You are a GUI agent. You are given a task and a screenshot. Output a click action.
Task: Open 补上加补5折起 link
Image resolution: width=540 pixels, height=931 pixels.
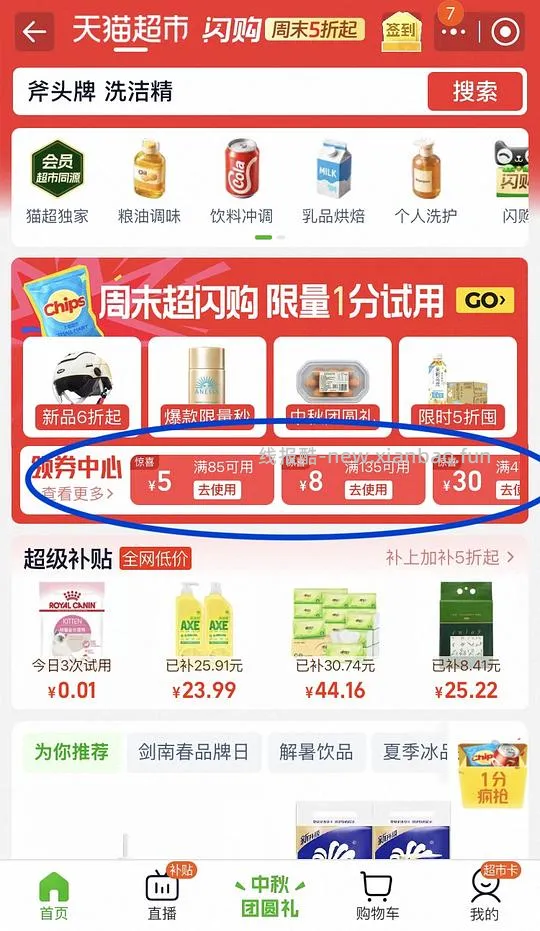point(450,558)
